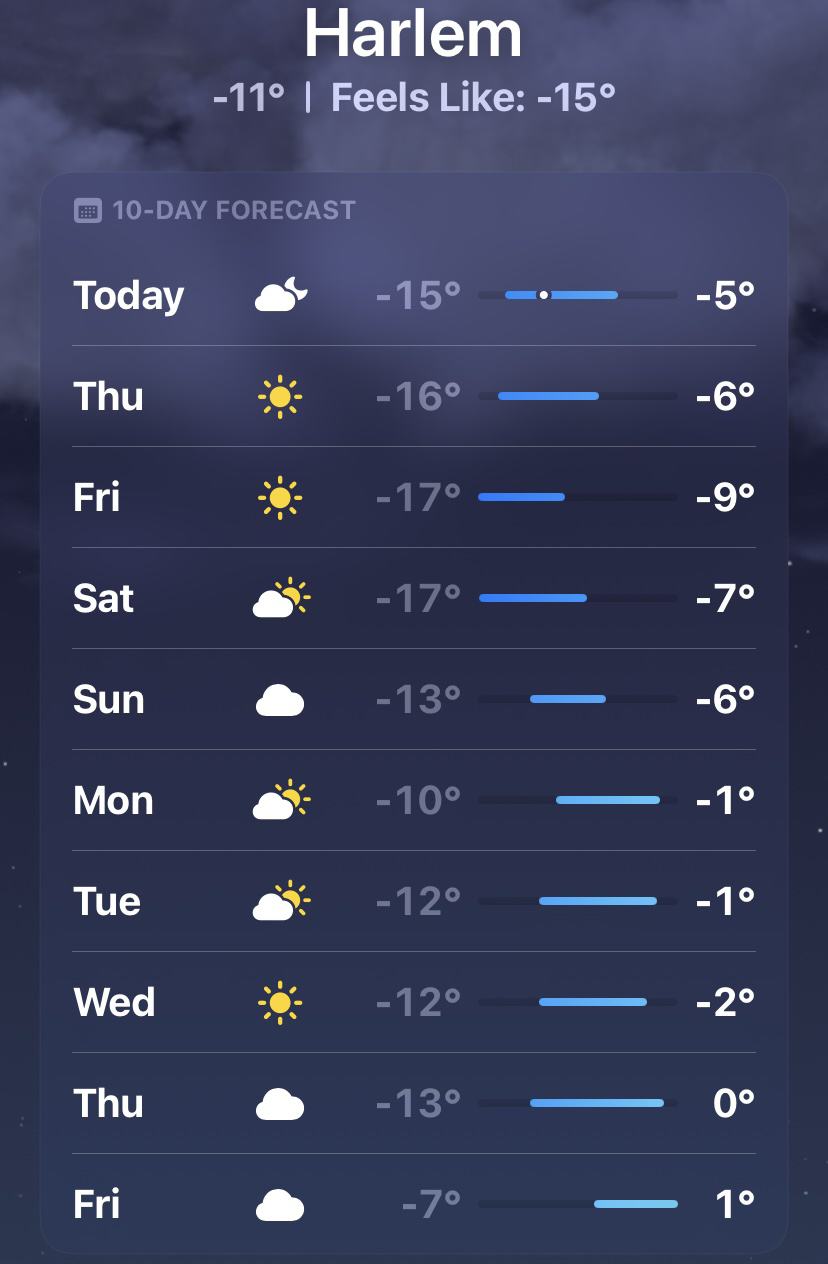828x1264 pixels.
Task: Open Mon forecast details
Action: pyautogui.click(x=414, y=800)
